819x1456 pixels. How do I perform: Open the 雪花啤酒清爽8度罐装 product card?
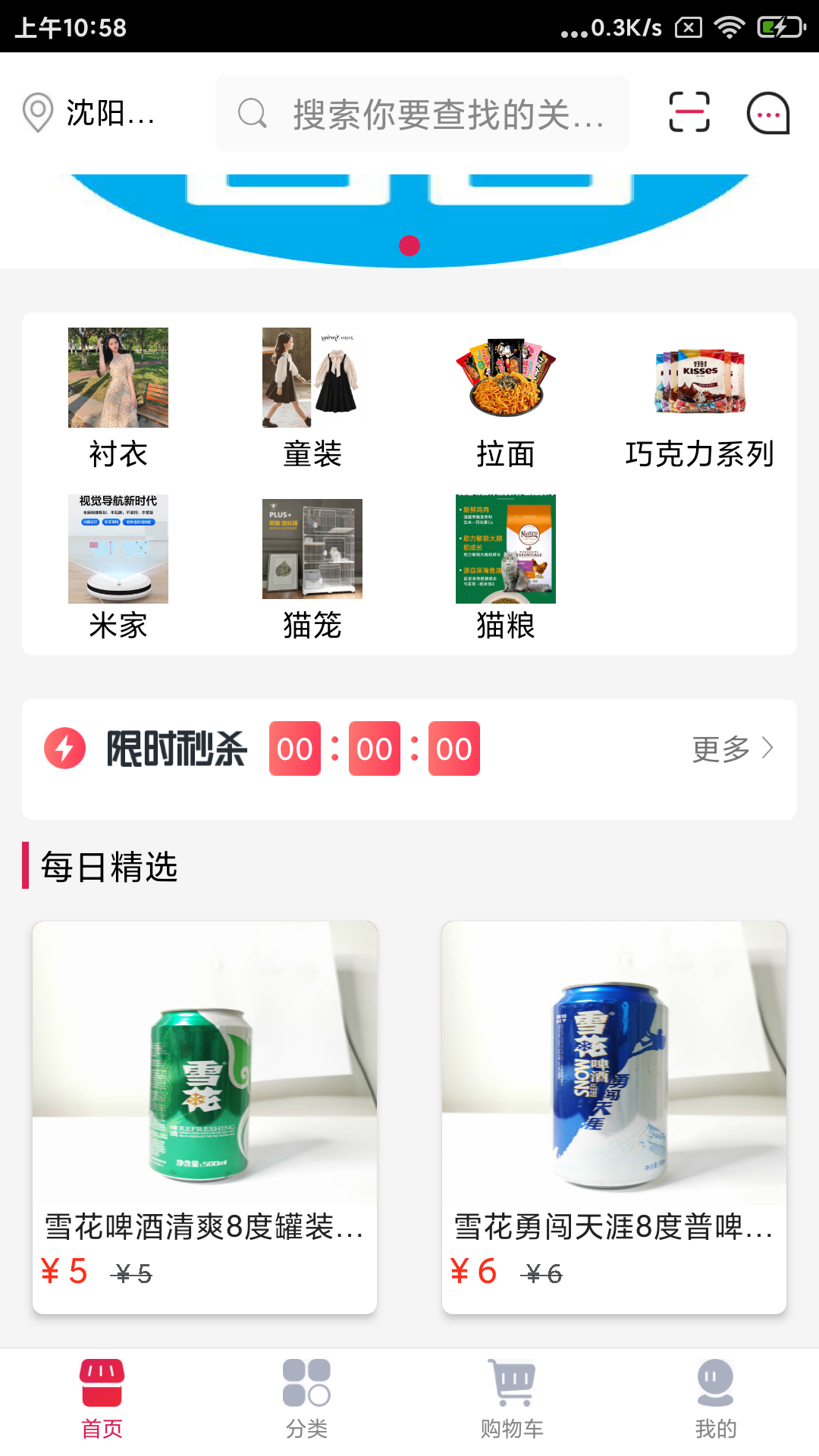(205, 1116)
